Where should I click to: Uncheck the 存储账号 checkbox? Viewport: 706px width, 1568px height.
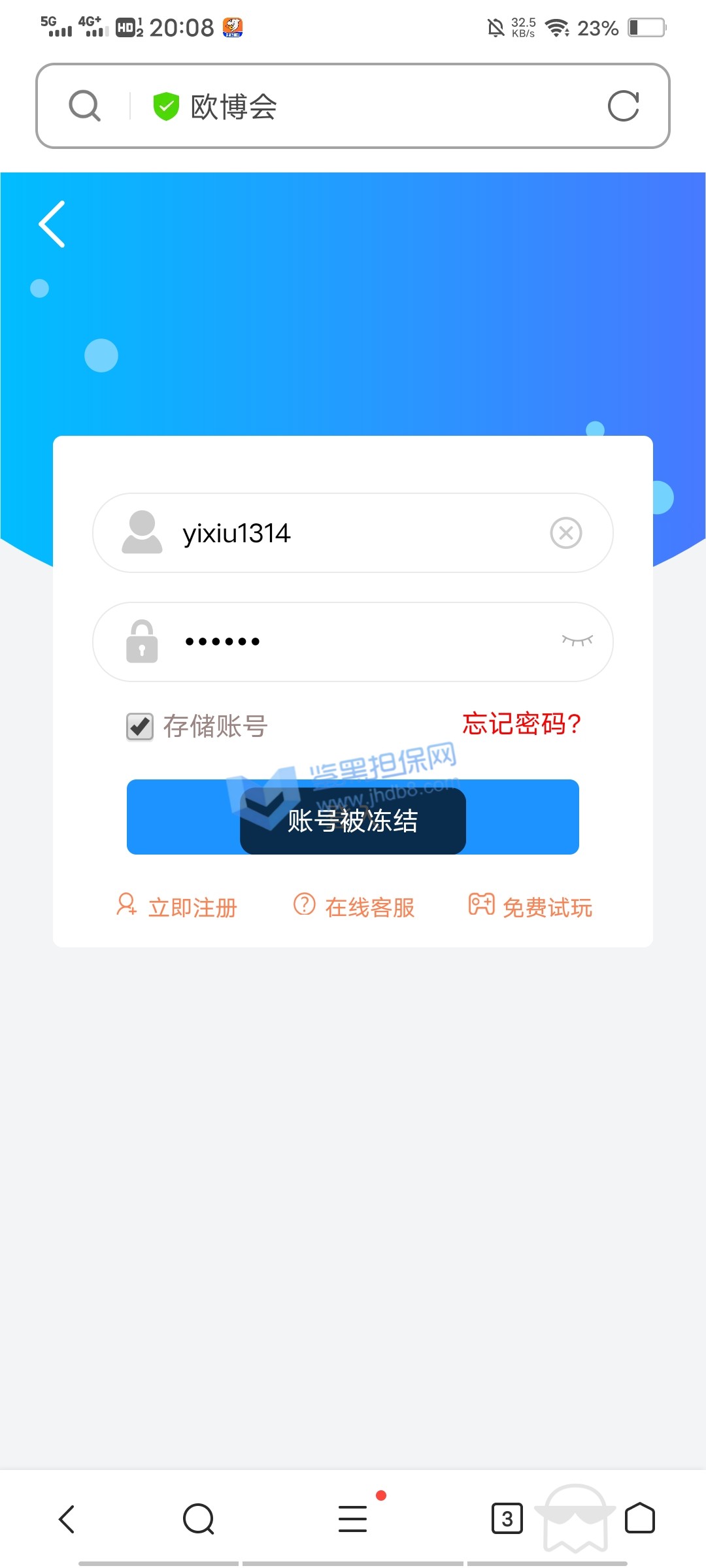[140, 727]
